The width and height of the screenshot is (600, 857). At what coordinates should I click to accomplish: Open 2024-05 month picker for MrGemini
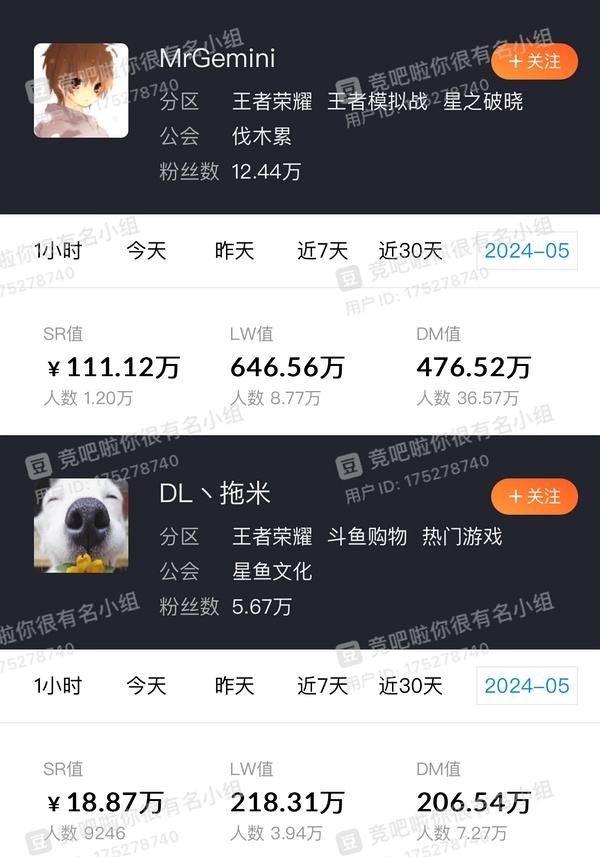click(x=527, y=250)
